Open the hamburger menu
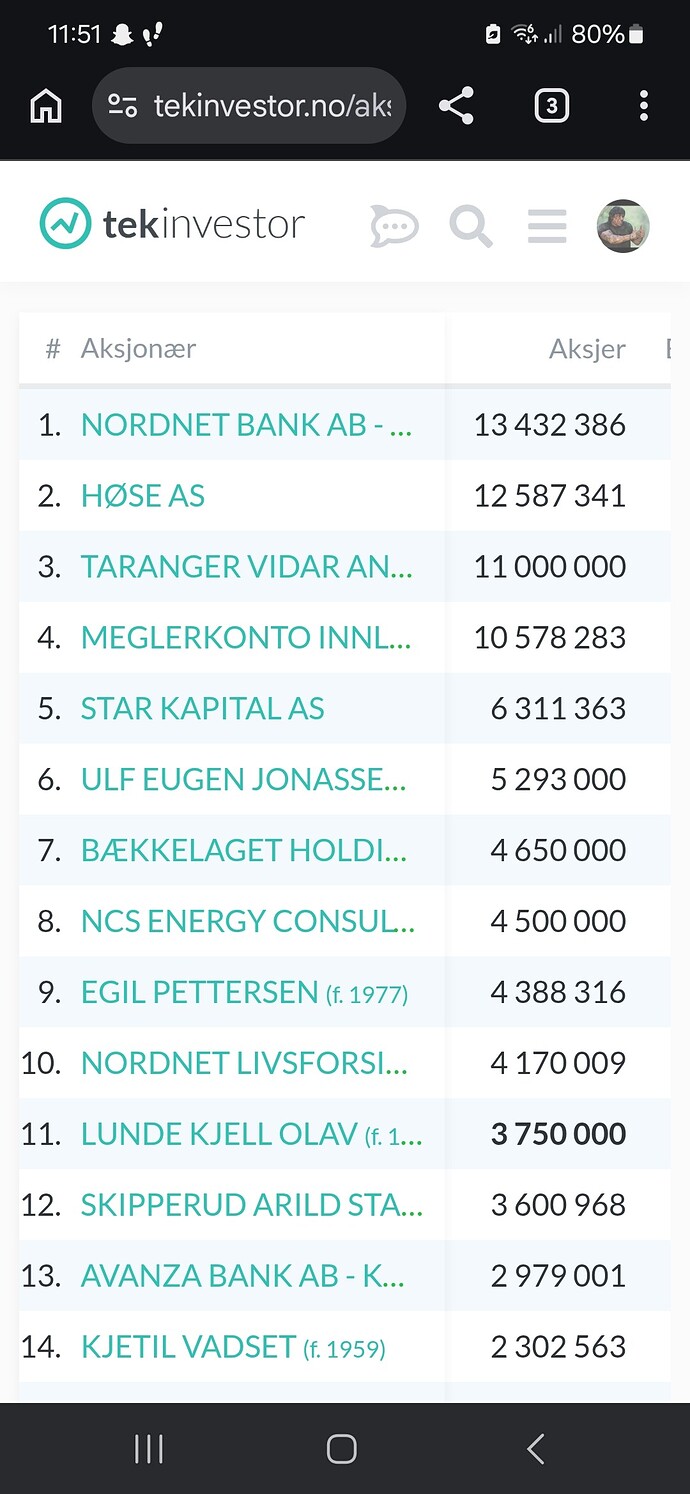Viewport: 690px width, 1494px height. pos(547,226)
